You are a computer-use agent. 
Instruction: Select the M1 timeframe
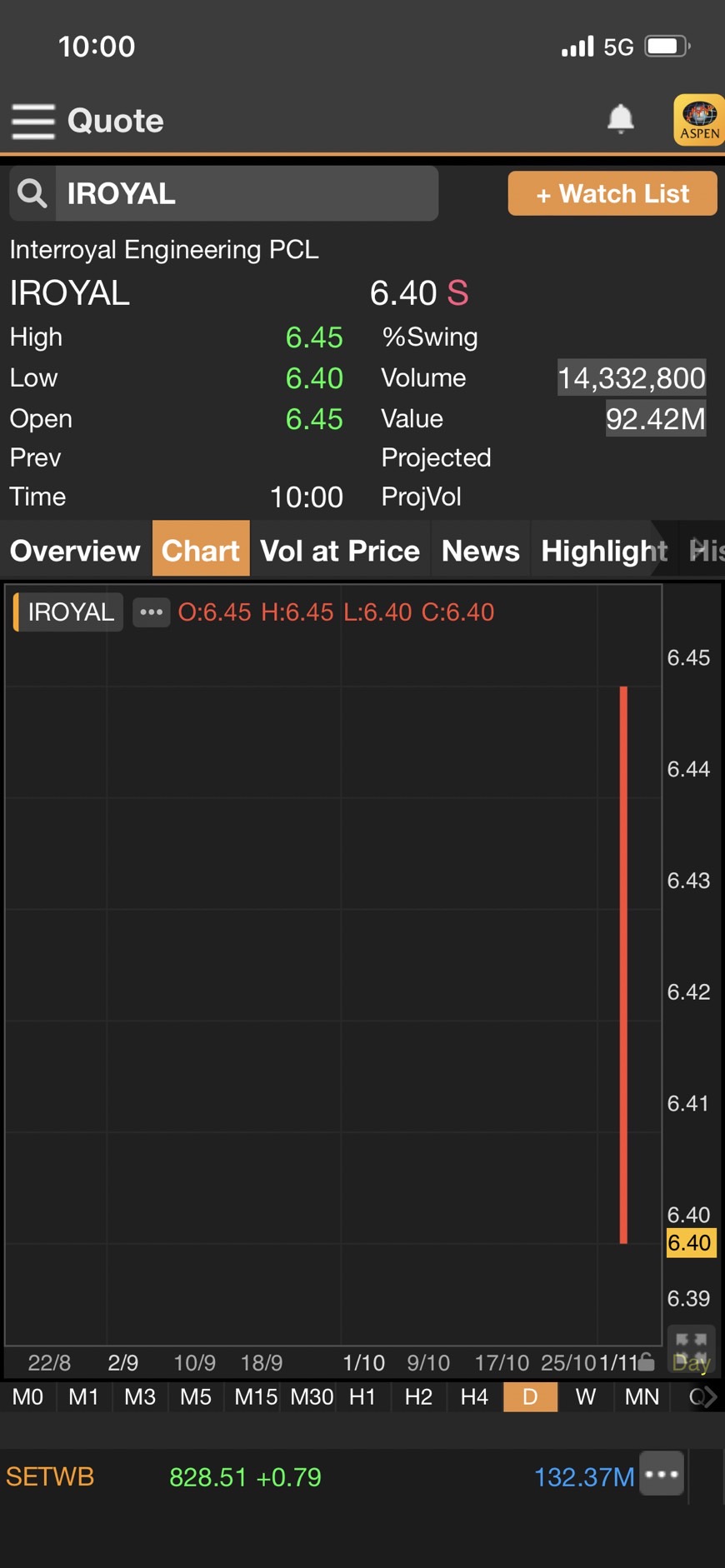(83, 1397)
